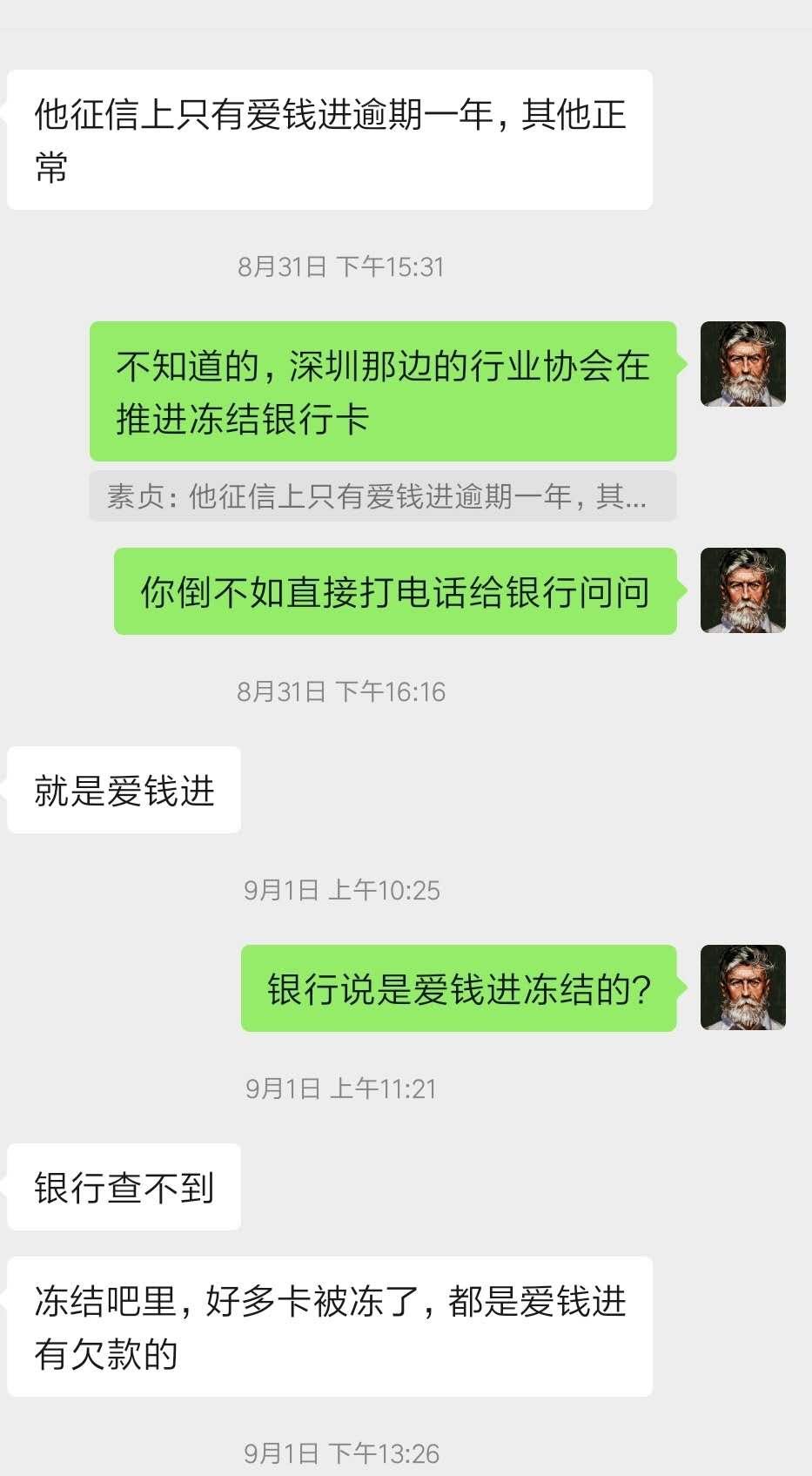Viewport: 812px width, 1476px height.
Task: Click the avatar next to 银行说是爱钱进冻结的 message
Action: (743, 988)
